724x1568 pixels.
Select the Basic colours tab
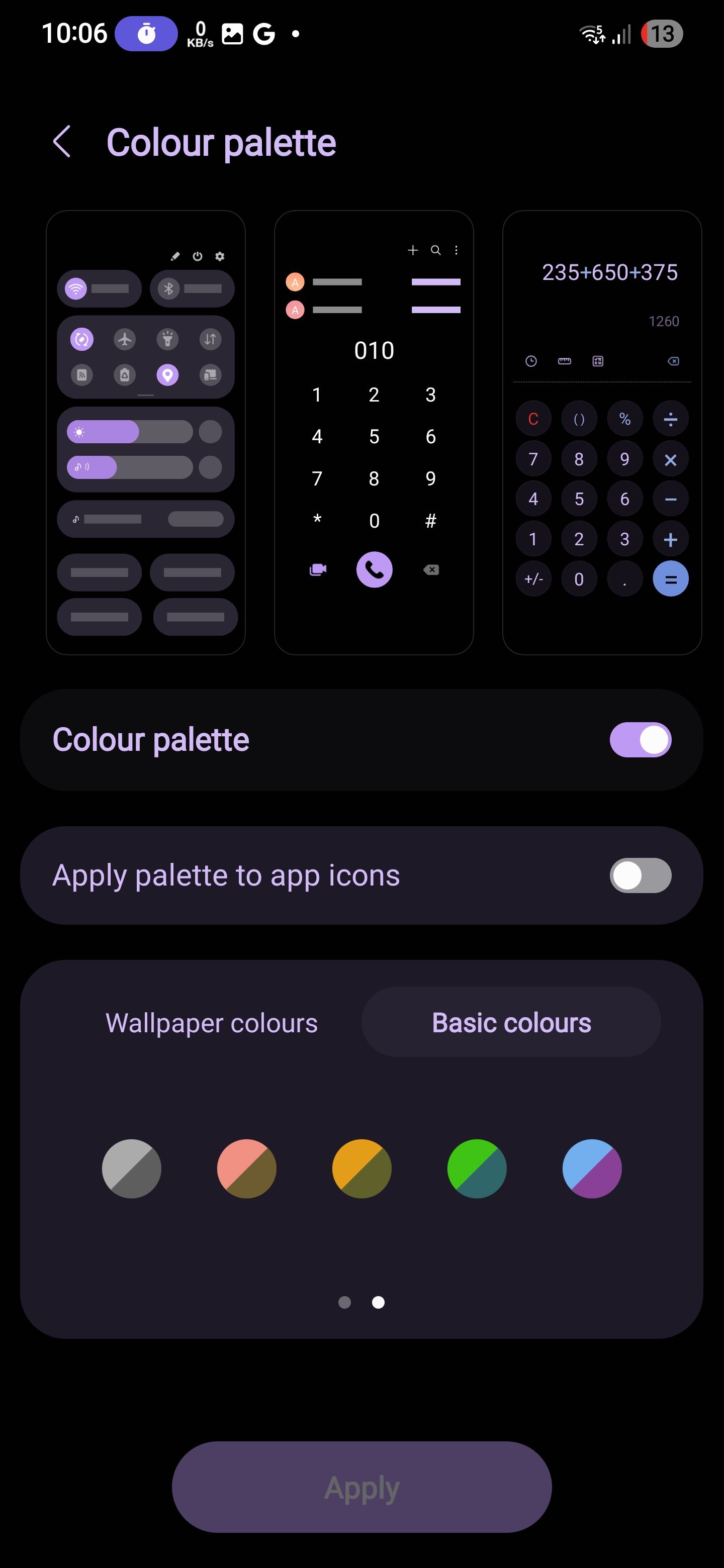click(511, 1023)
